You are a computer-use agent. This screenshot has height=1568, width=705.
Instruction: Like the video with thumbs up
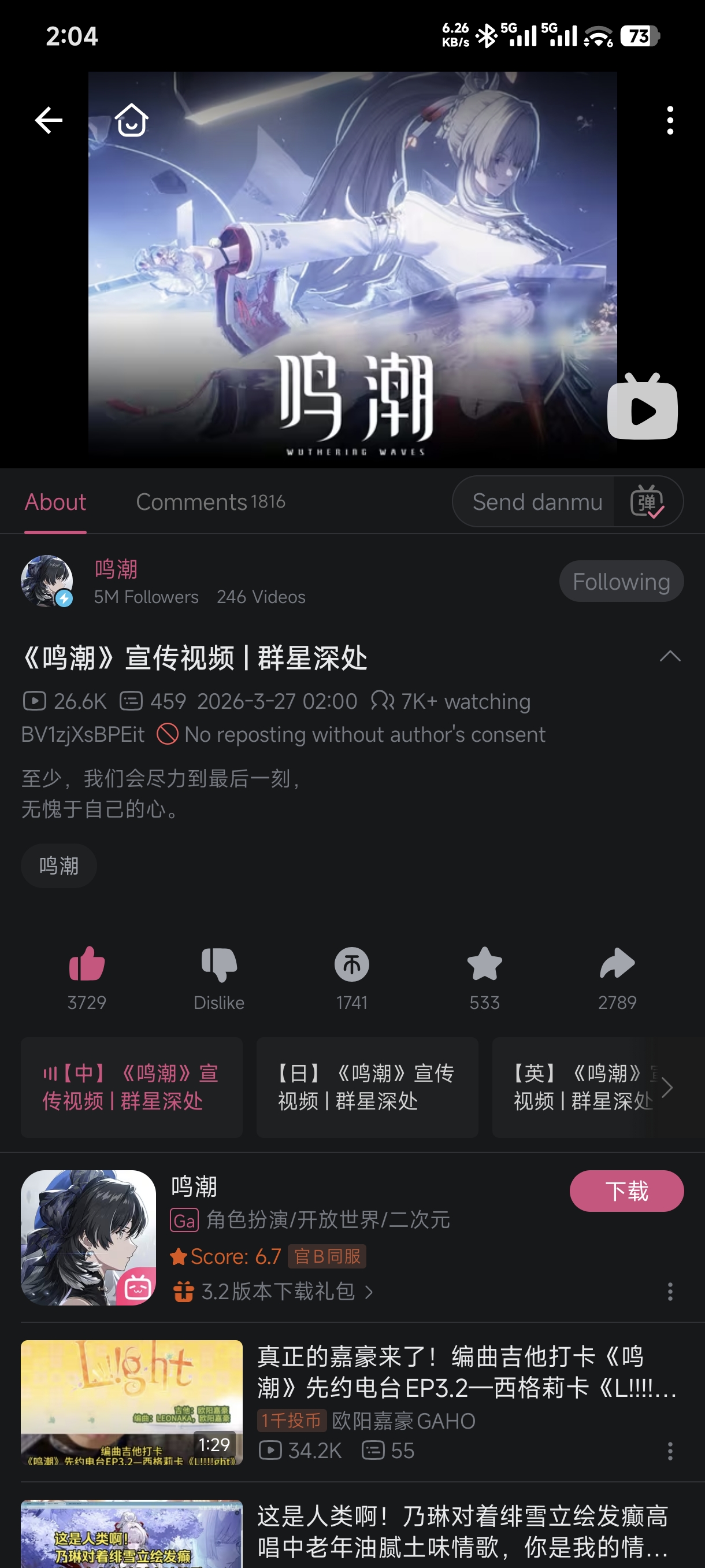87,965
